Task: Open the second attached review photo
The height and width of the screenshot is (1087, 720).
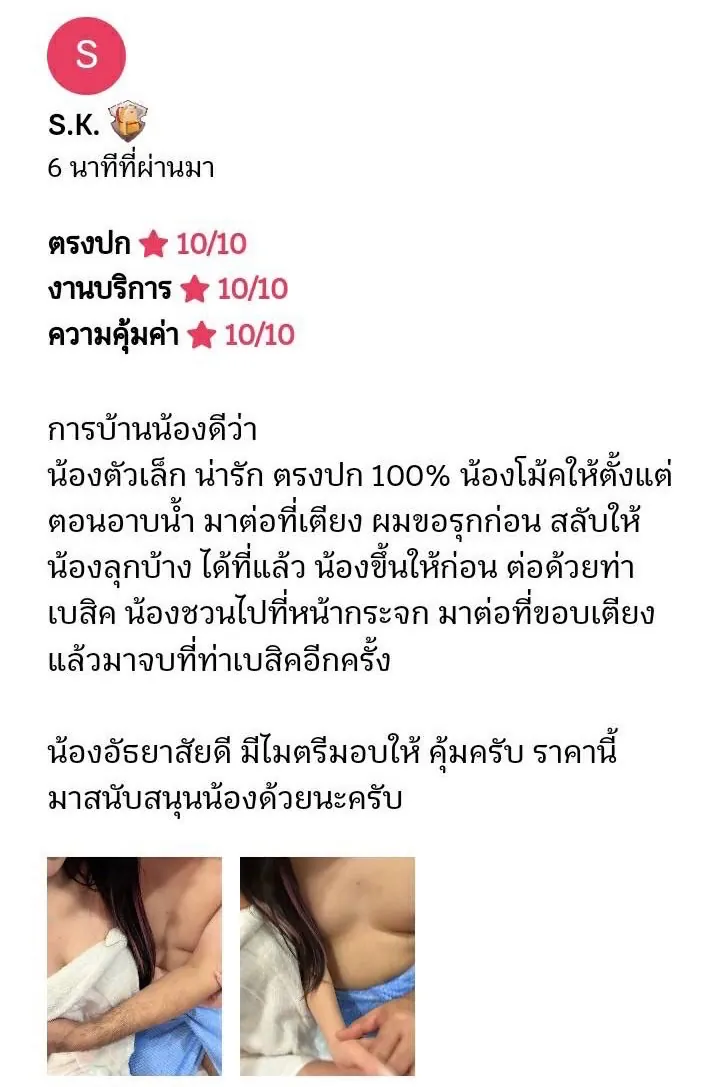Action: [x=327, y=965]
